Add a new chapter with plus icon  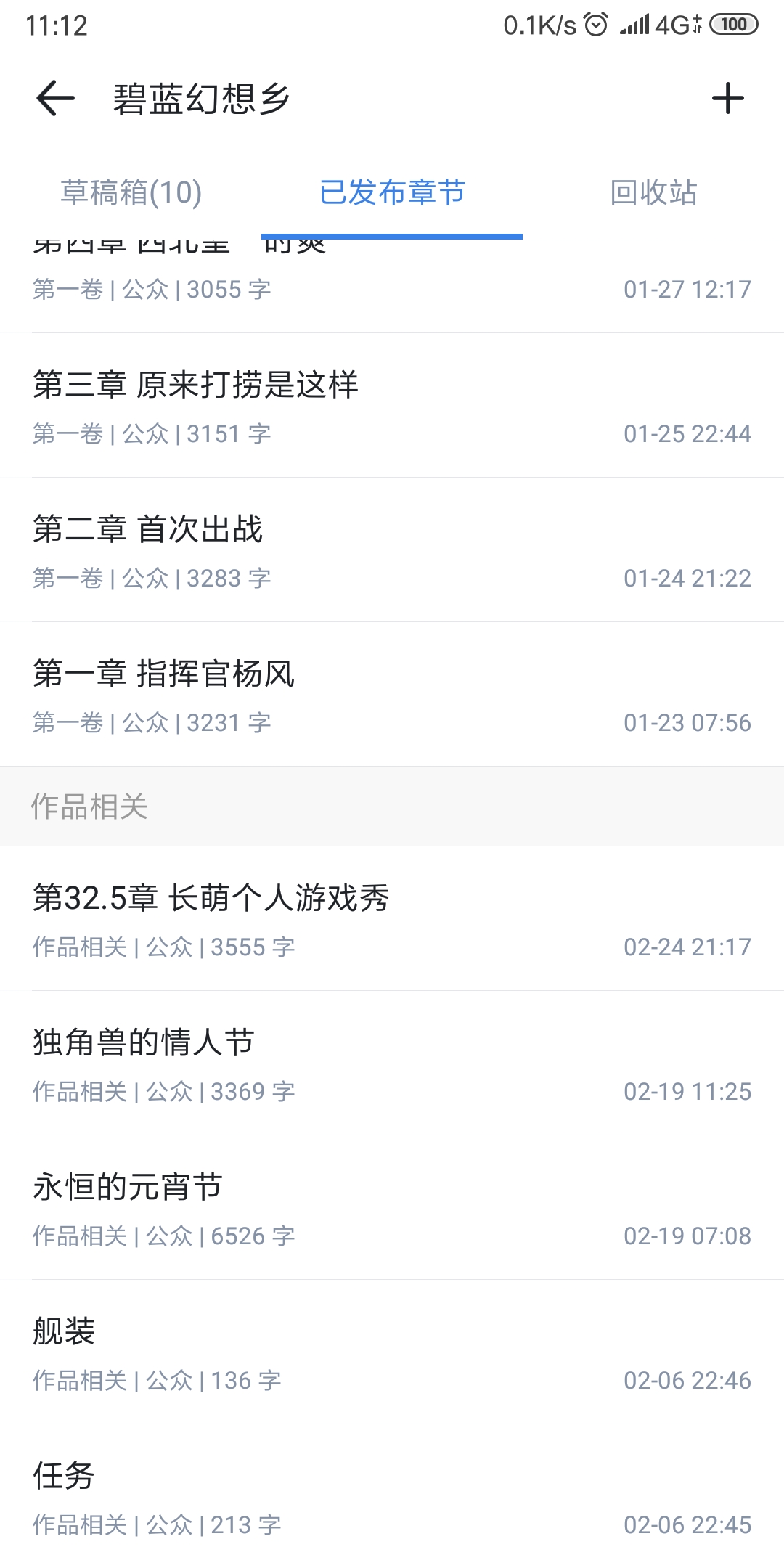click(727, 99)
